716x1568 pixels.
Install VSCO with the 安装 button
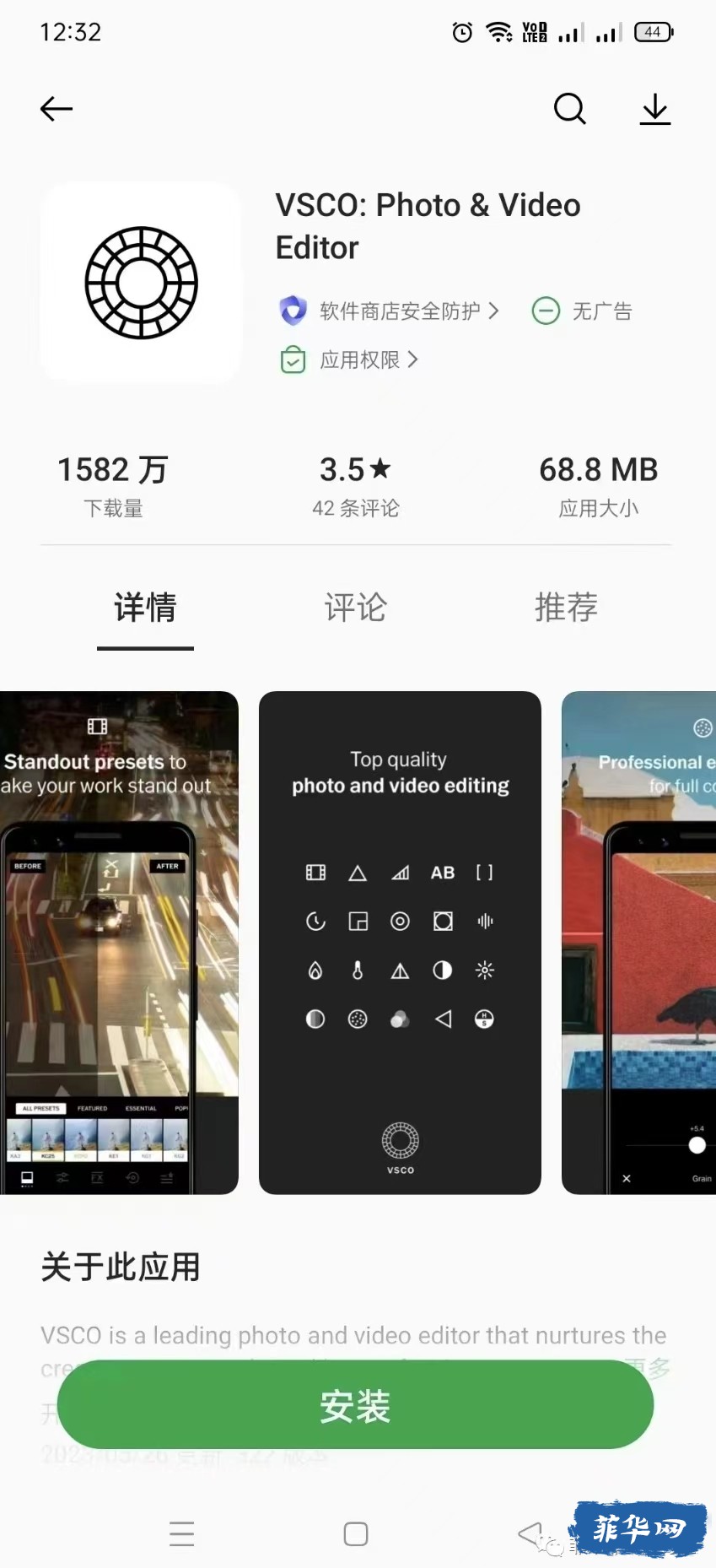[355, 1406]
